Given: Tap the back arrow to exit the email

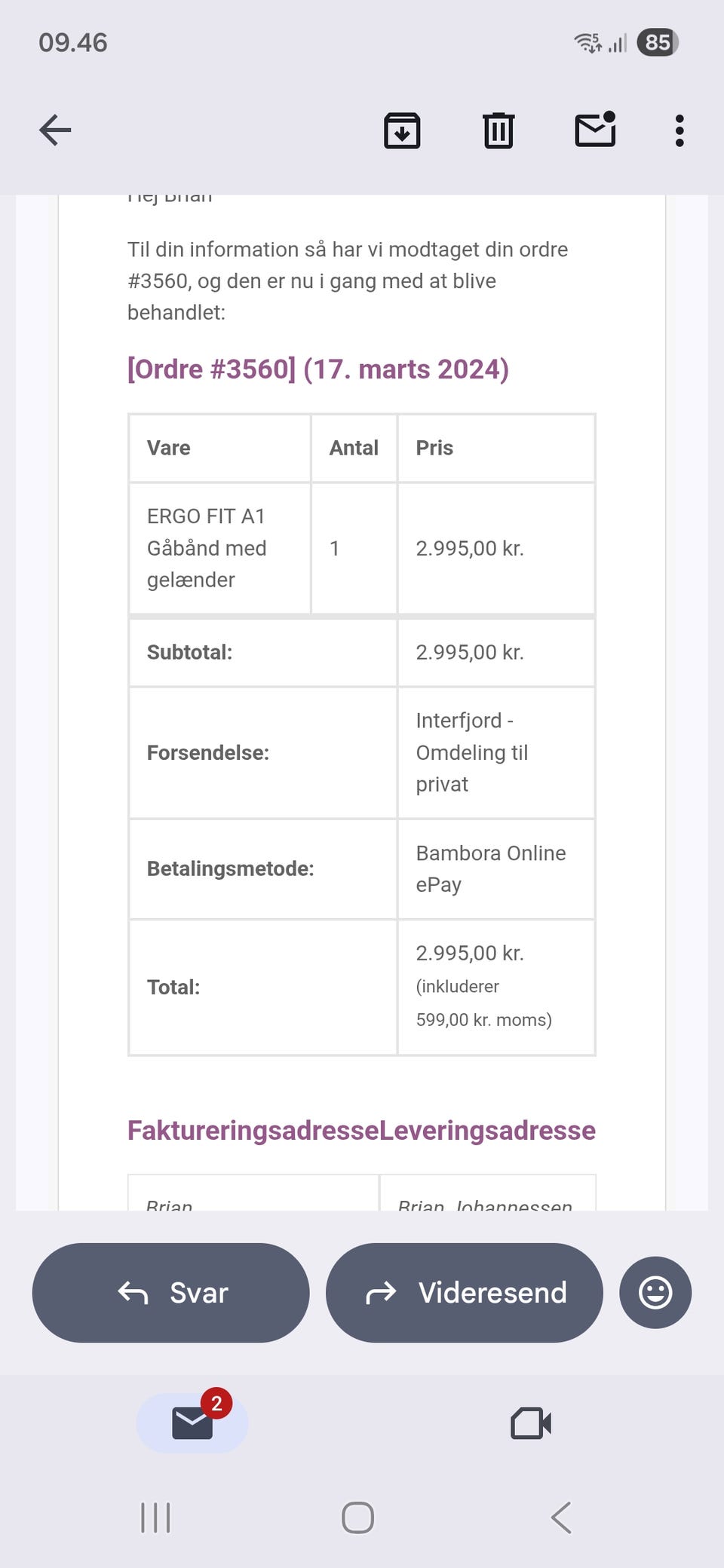Looking at the screenshot, I should pyautogui.click(x=54, y=130).
